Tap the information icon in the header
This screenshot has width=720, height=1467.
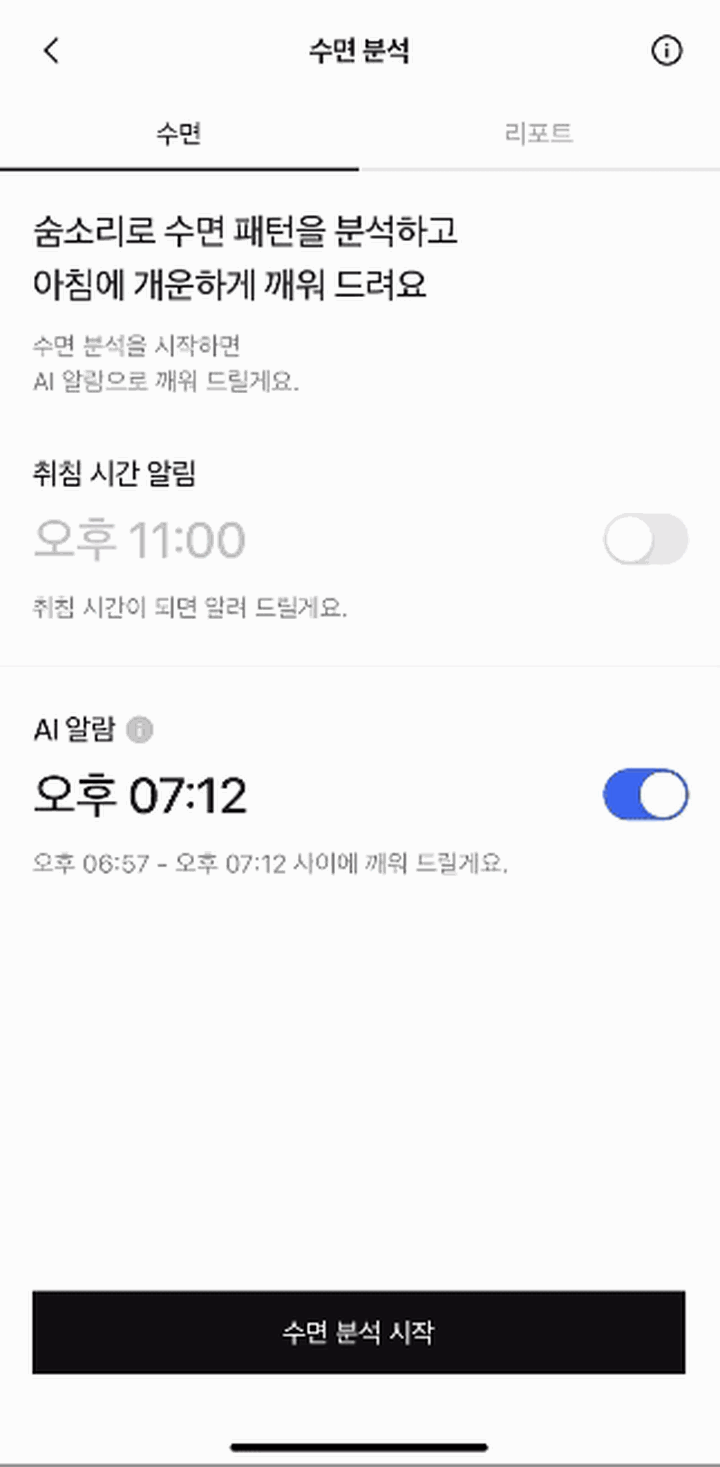click(668, 51)
